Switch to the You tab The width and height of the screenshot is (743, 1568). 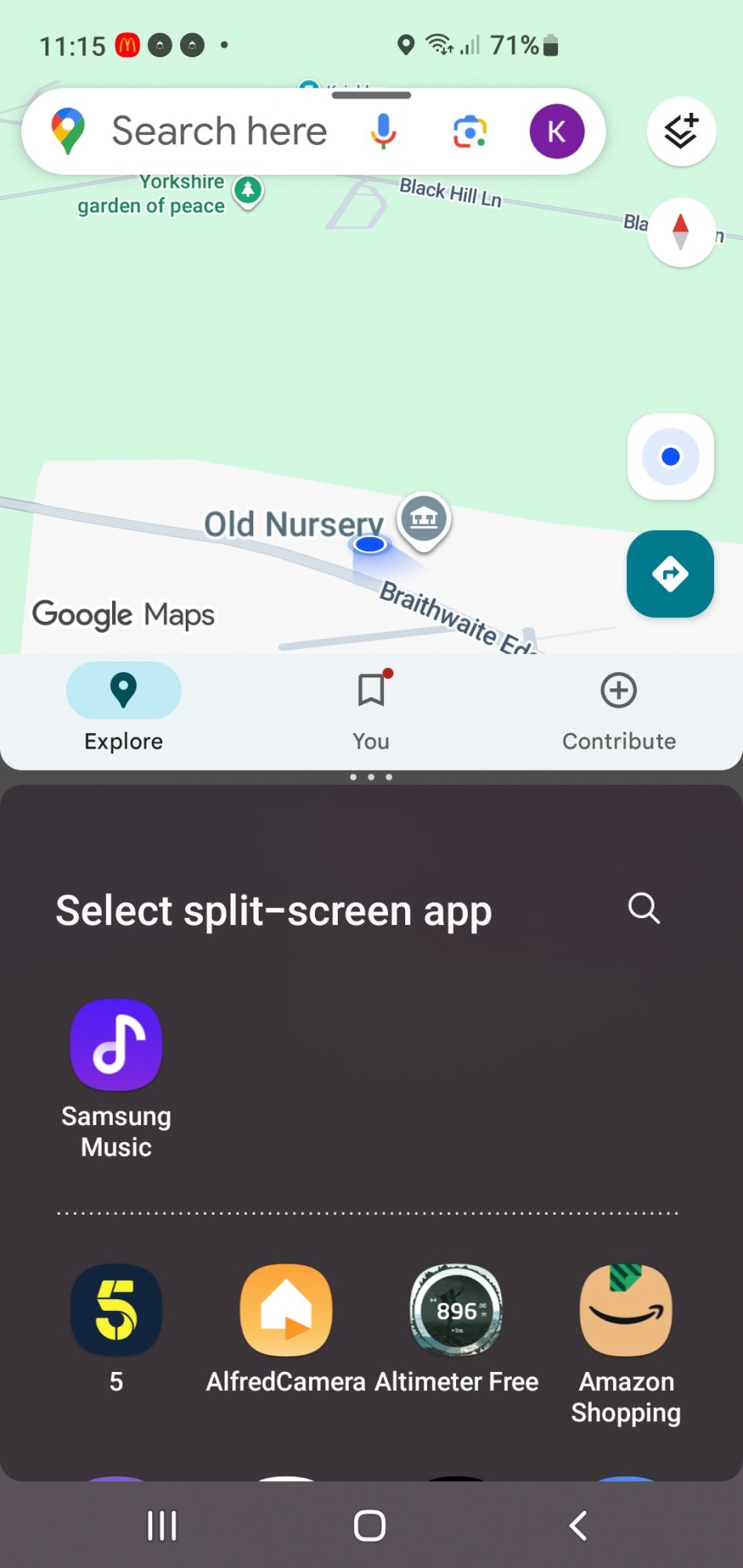tap(371, 707)
